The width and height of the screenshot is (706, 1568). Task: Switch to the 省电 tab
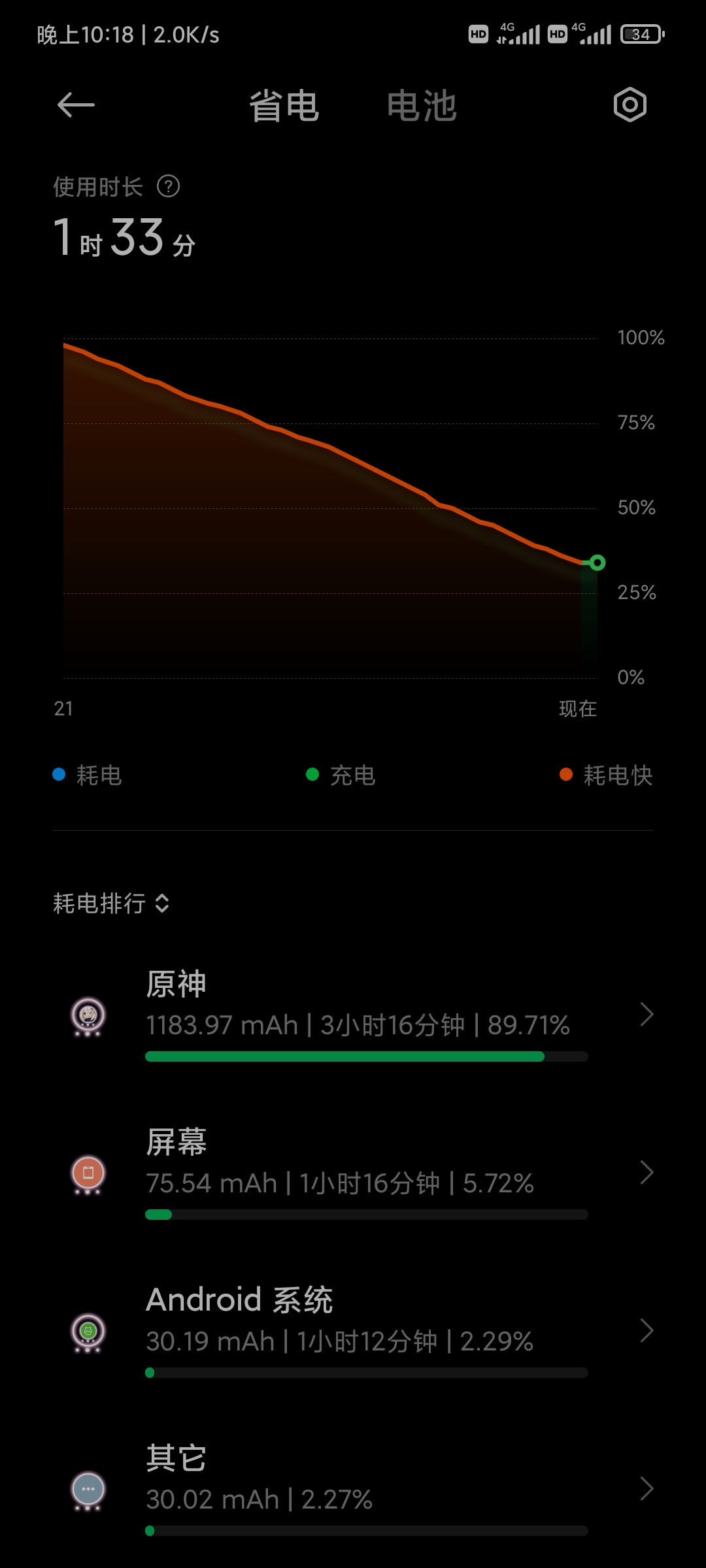point(284,106)
